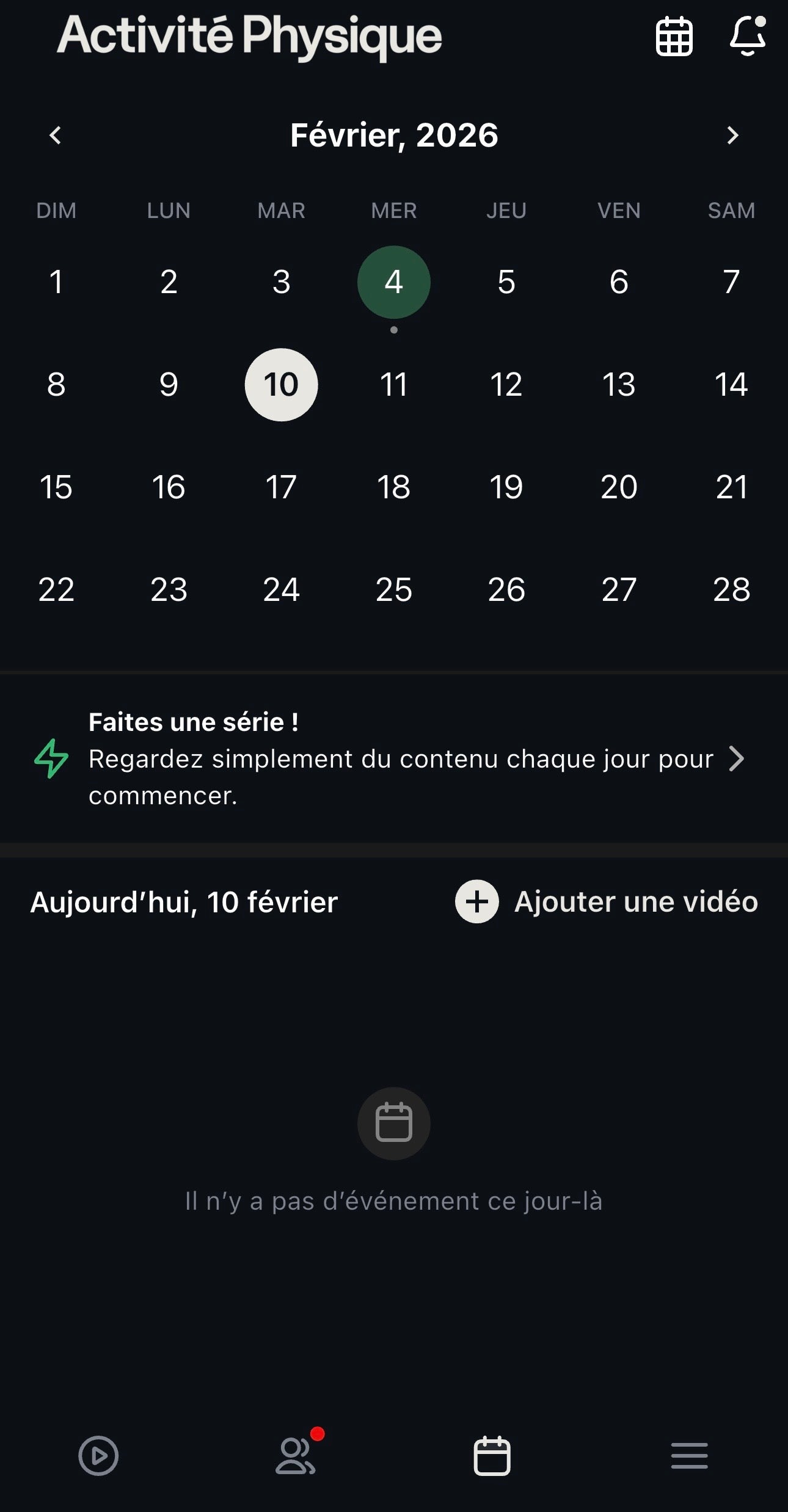Image resolution: width=788 pixels, height=1512 pixels.
Task: Switch to the calendar tab in bottom bar
Action: [492, 1456]
